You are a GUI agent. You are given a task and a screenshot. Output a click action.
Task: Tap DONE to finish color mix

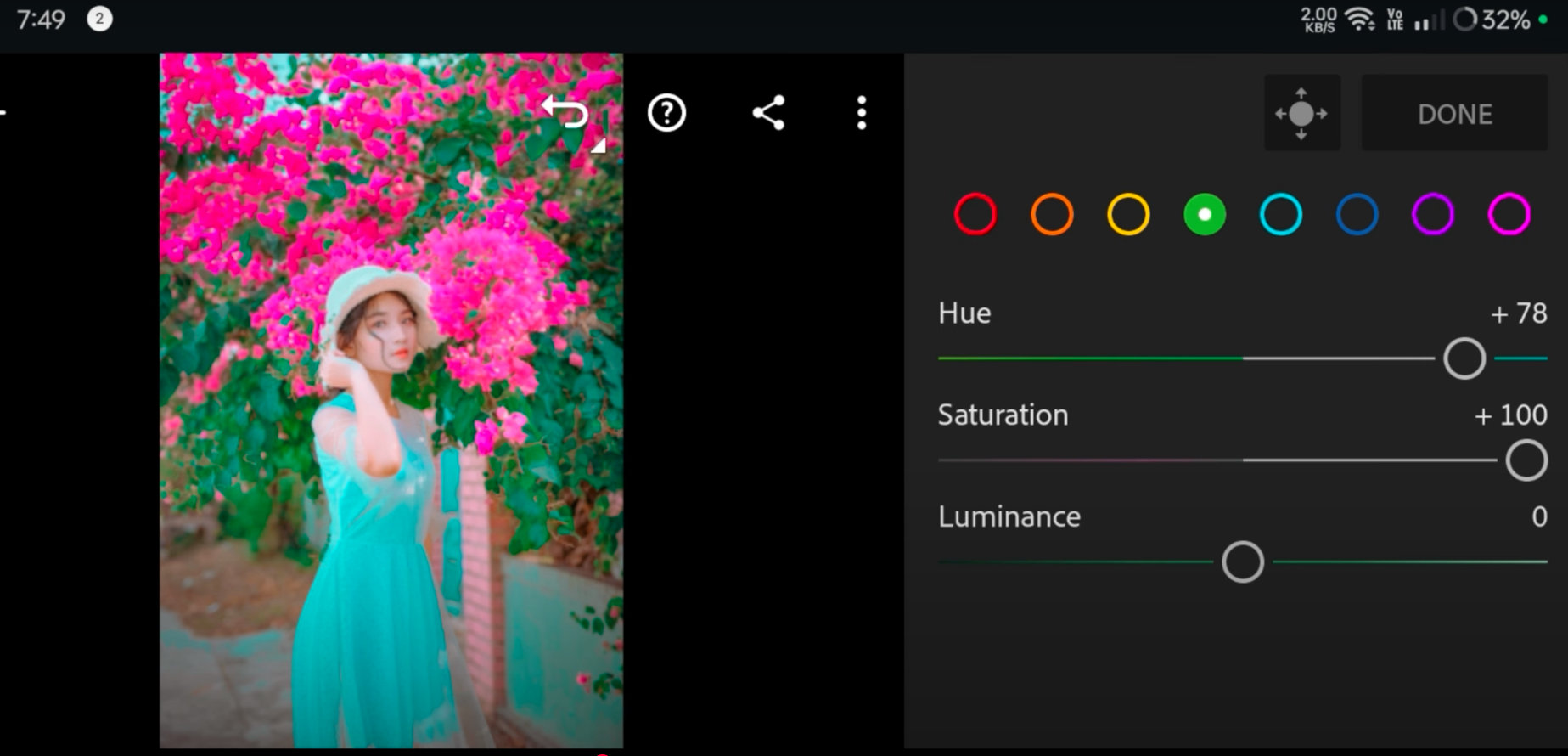tap(1454, 114)
